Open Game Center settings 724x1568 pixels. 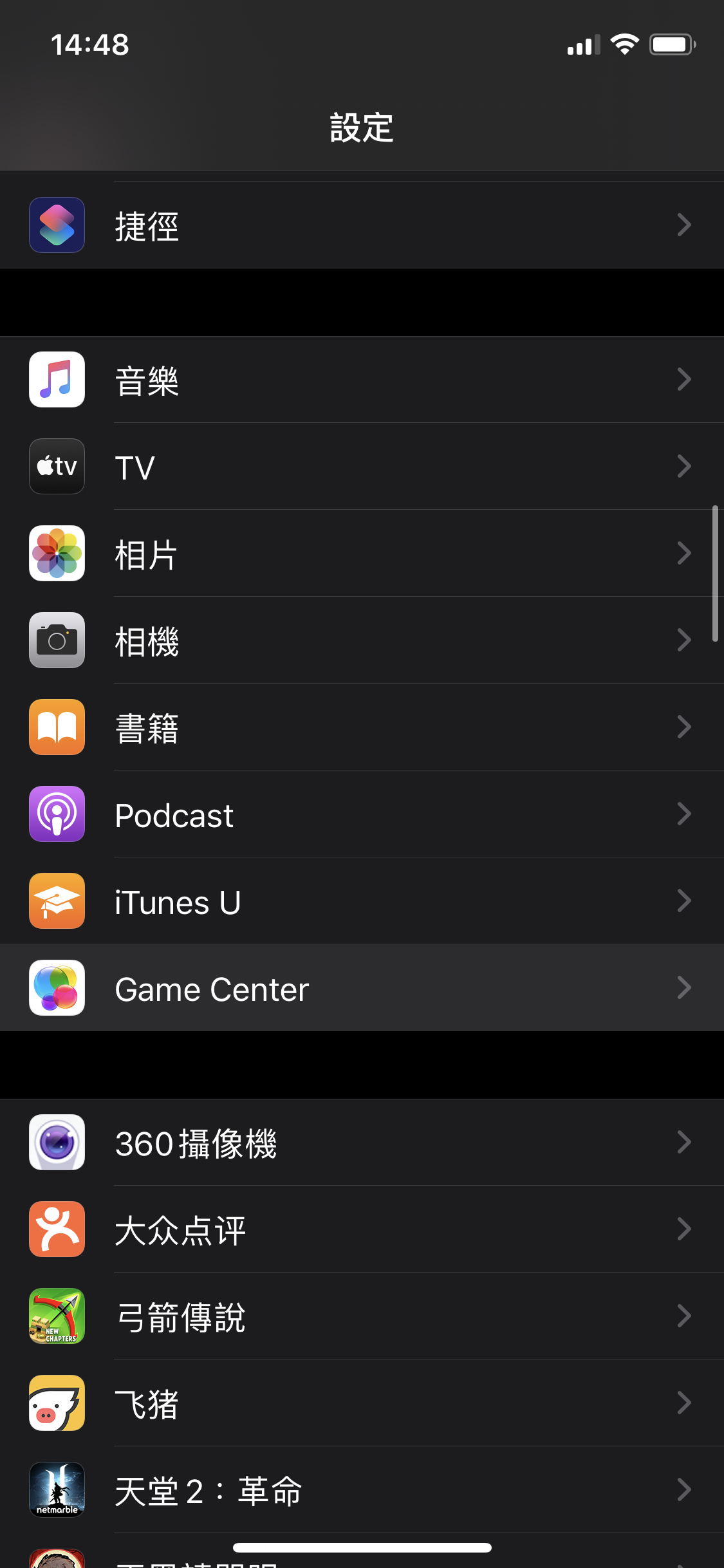pyautogui.click(x=362, y=988)
